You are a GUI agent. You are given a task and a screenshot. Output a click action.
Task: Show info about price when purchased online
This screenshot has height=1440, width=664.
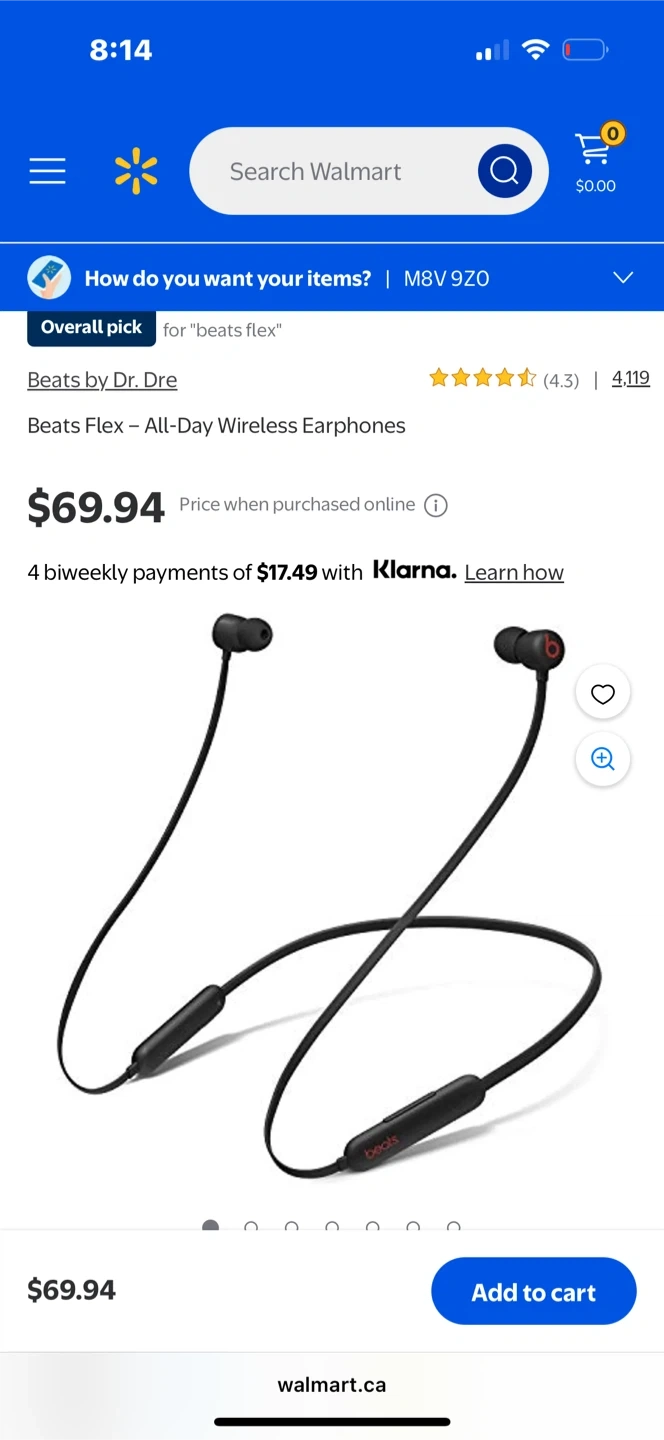point(436,506)
